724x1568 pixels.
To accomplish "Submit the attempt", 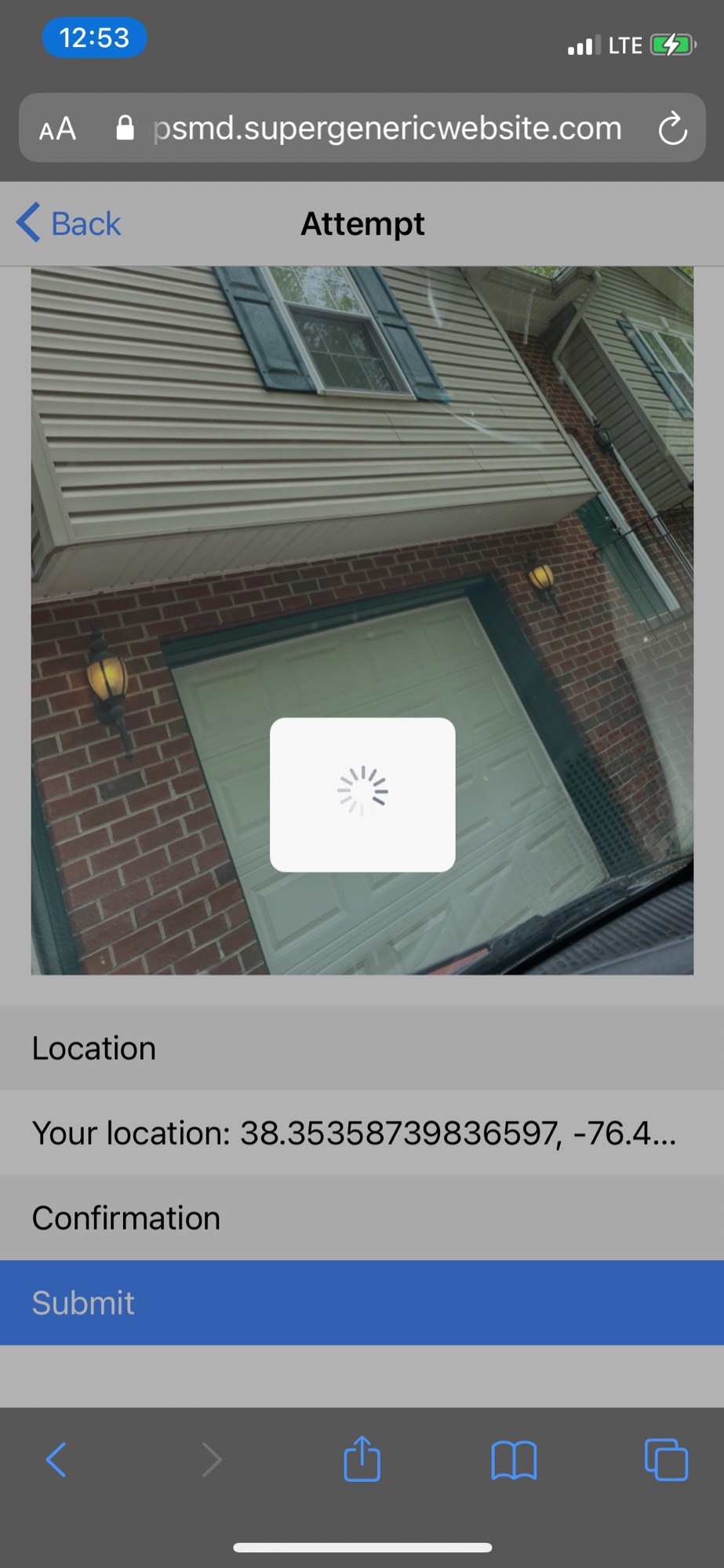I will pos(362,1303).
